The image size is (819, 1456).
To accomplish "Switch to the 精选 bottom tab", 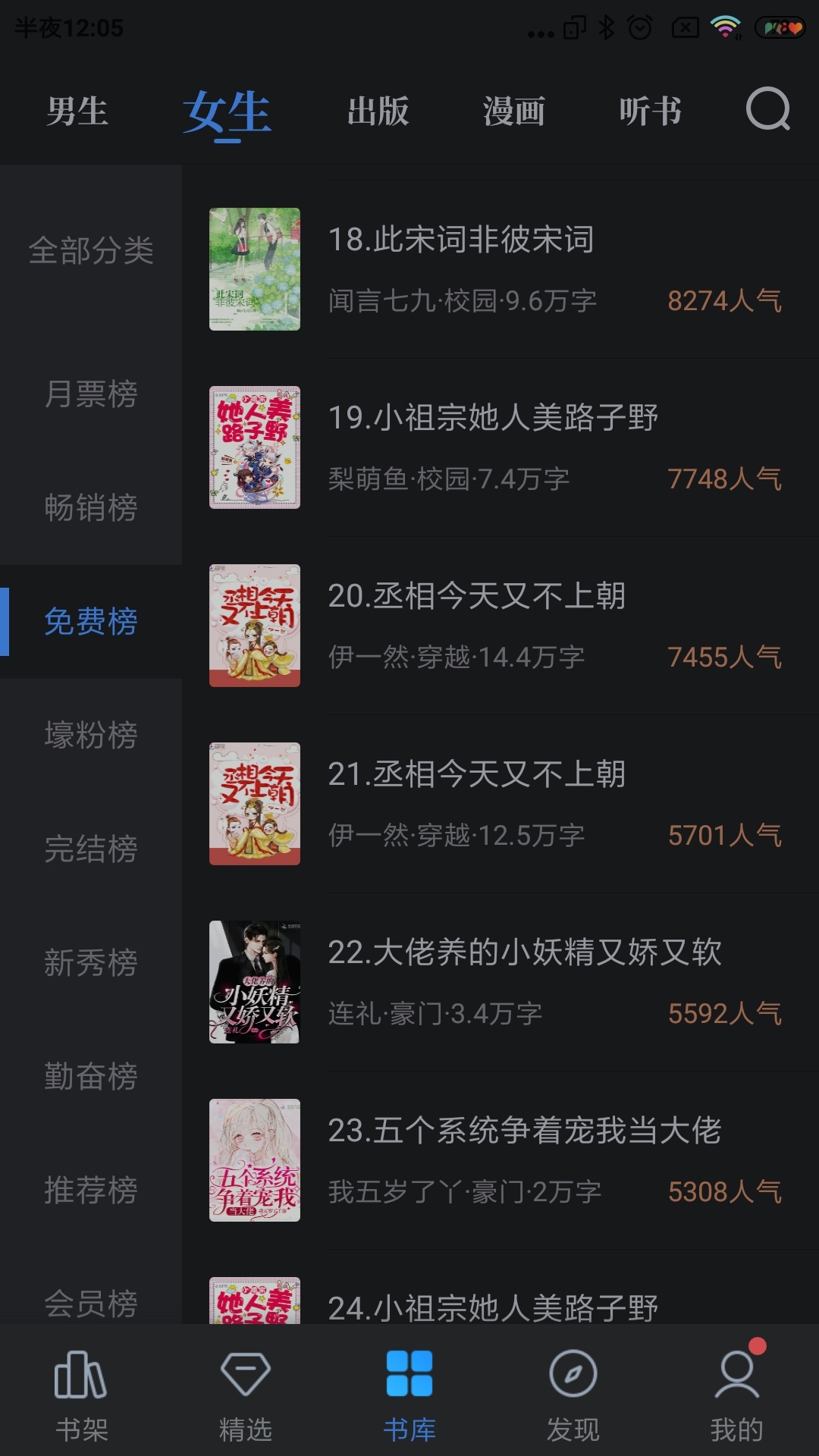I will pyautogui.click(x=245, y=1395).
